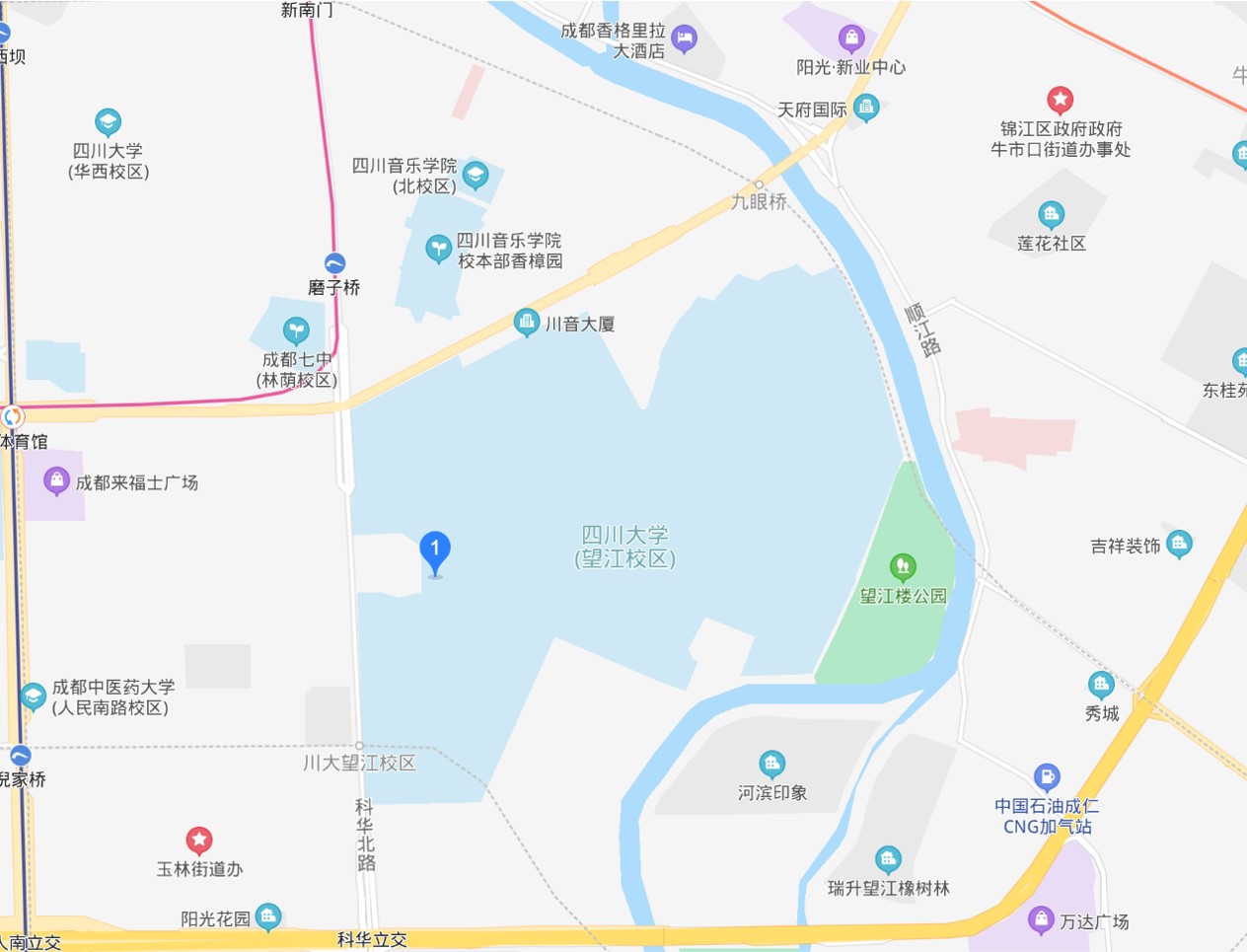Select the 阳光·新业中心 shopping marker
Screen dimensions: 1247x952
coord(851,39)
